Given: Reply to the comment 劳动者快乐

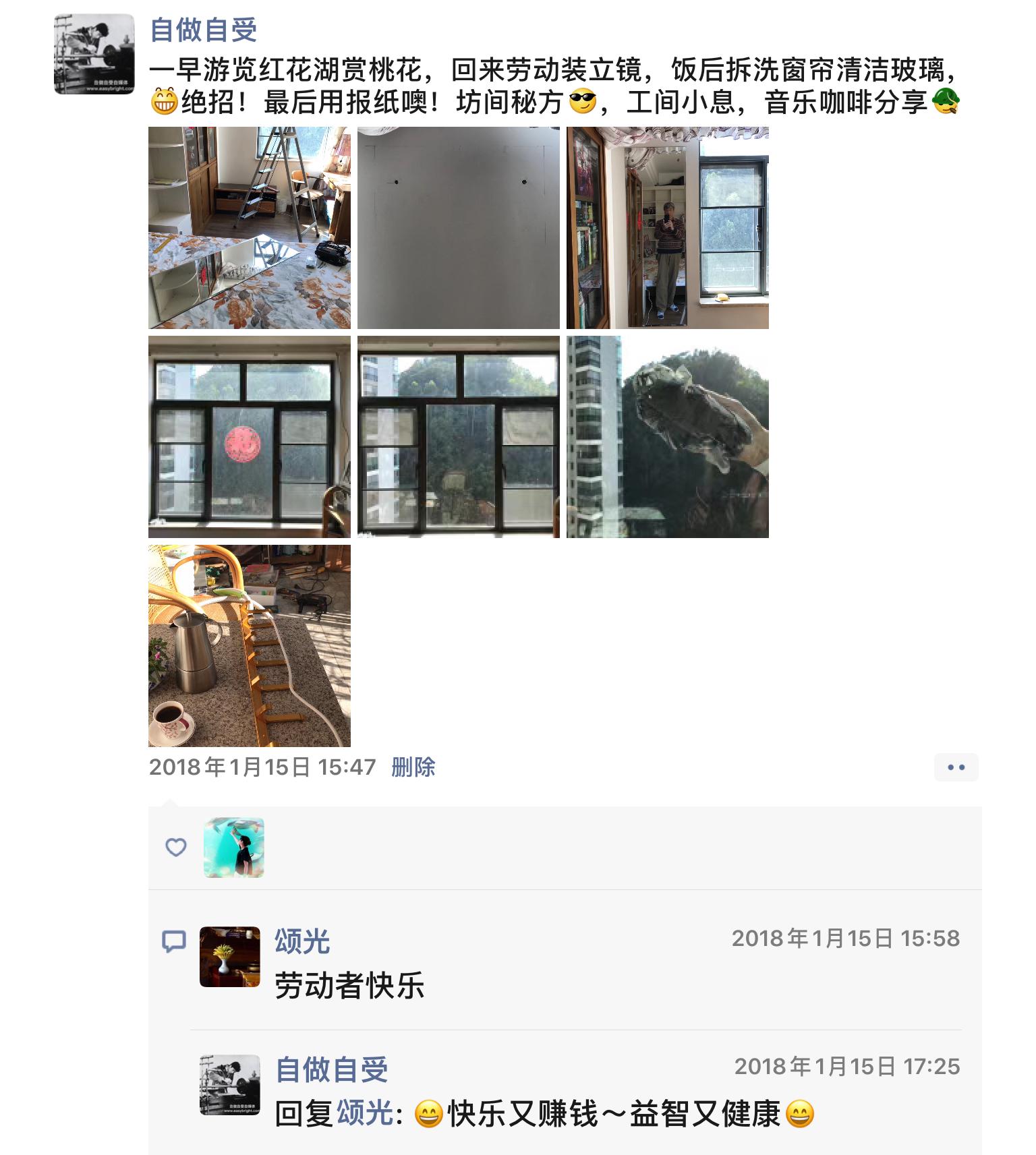Looking at the screenshot, I should 349,986.
